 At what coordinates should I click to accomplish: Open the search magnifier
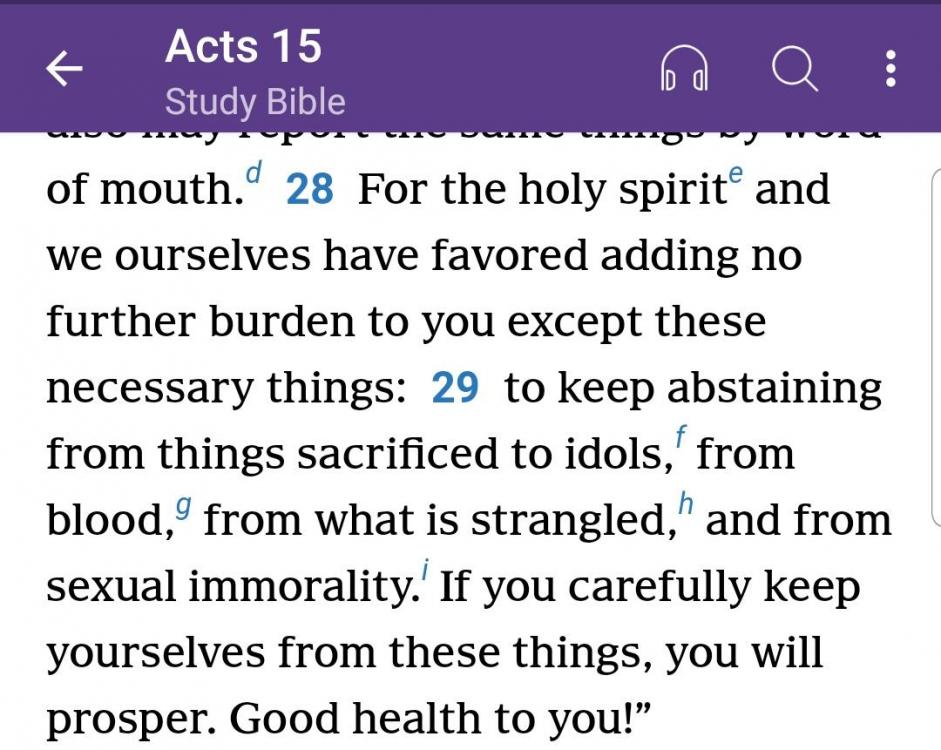point(794,70)
